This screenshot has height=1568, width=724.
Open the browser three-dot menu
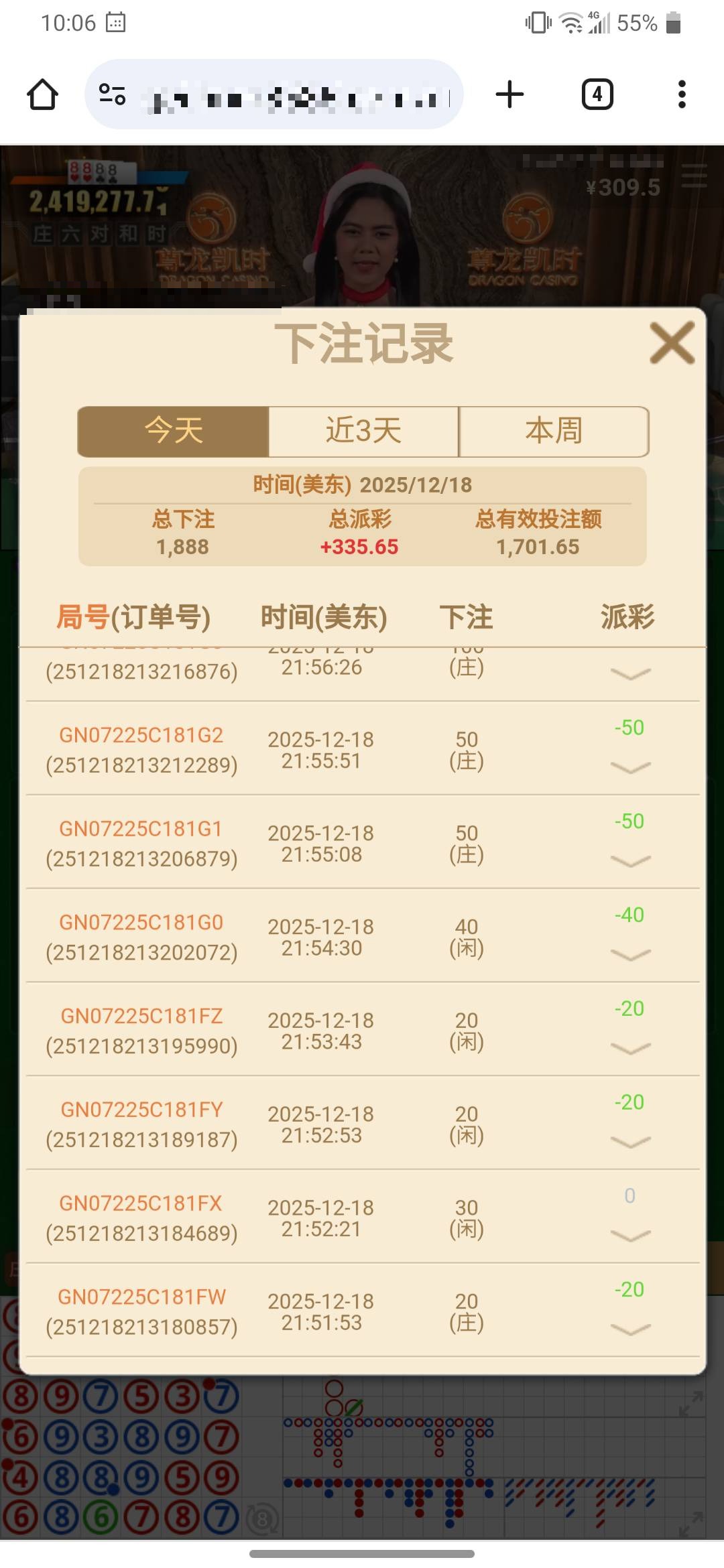(x=681, y=94)
